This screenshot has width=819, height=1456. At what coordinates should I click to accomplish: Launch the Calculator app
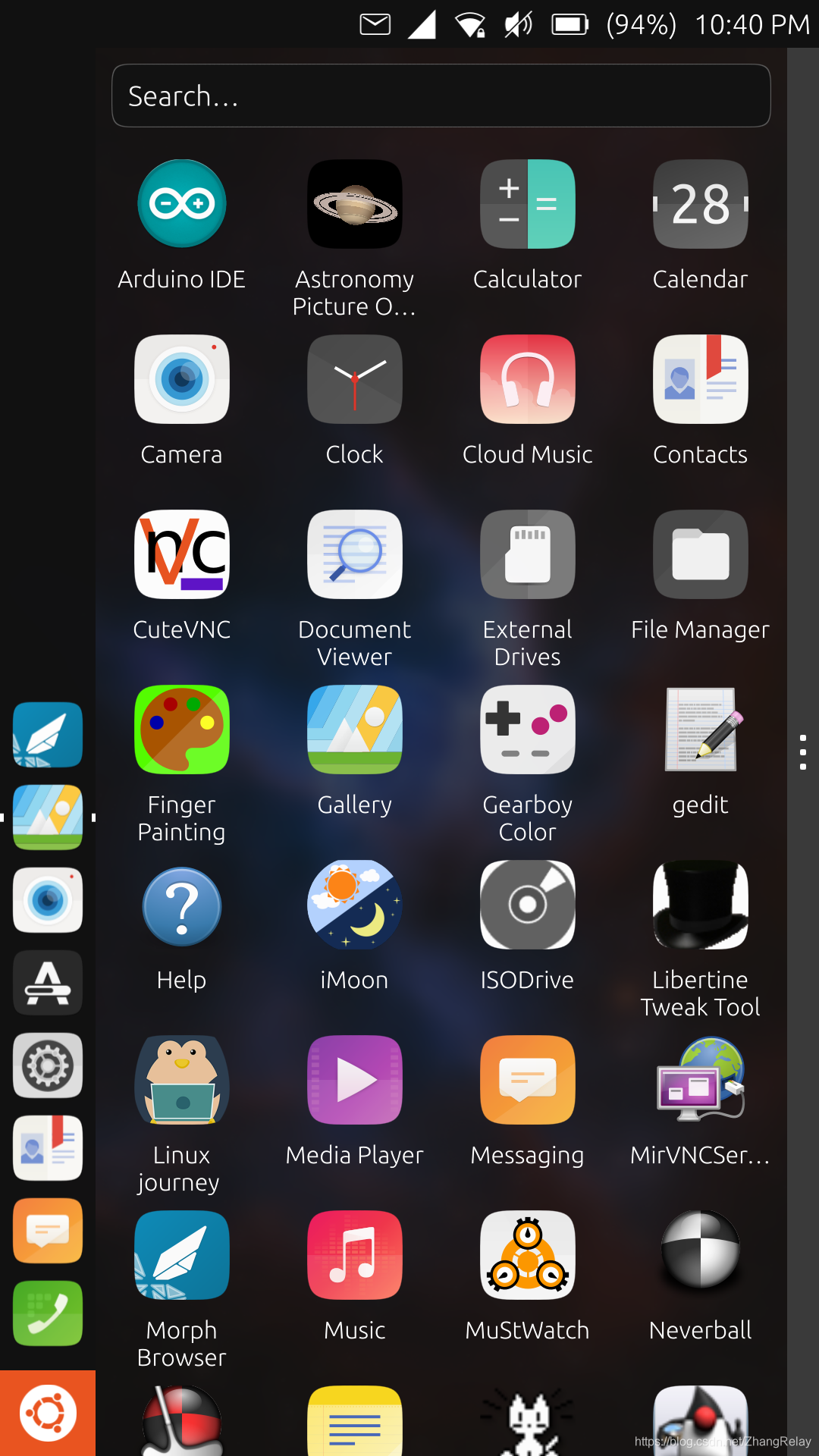coord(528,205)
